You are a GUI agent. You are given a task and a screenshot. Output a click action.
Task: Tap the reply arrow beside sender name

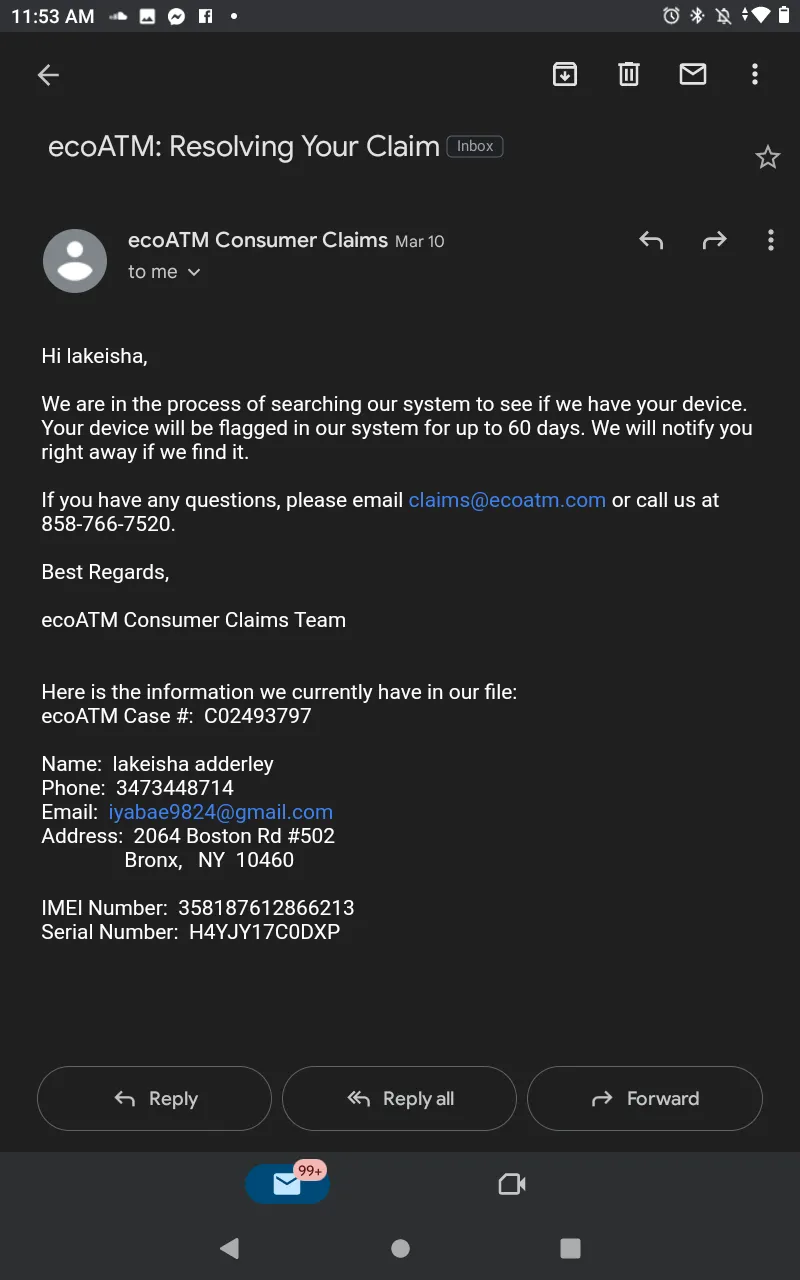[x=651, y=240]
